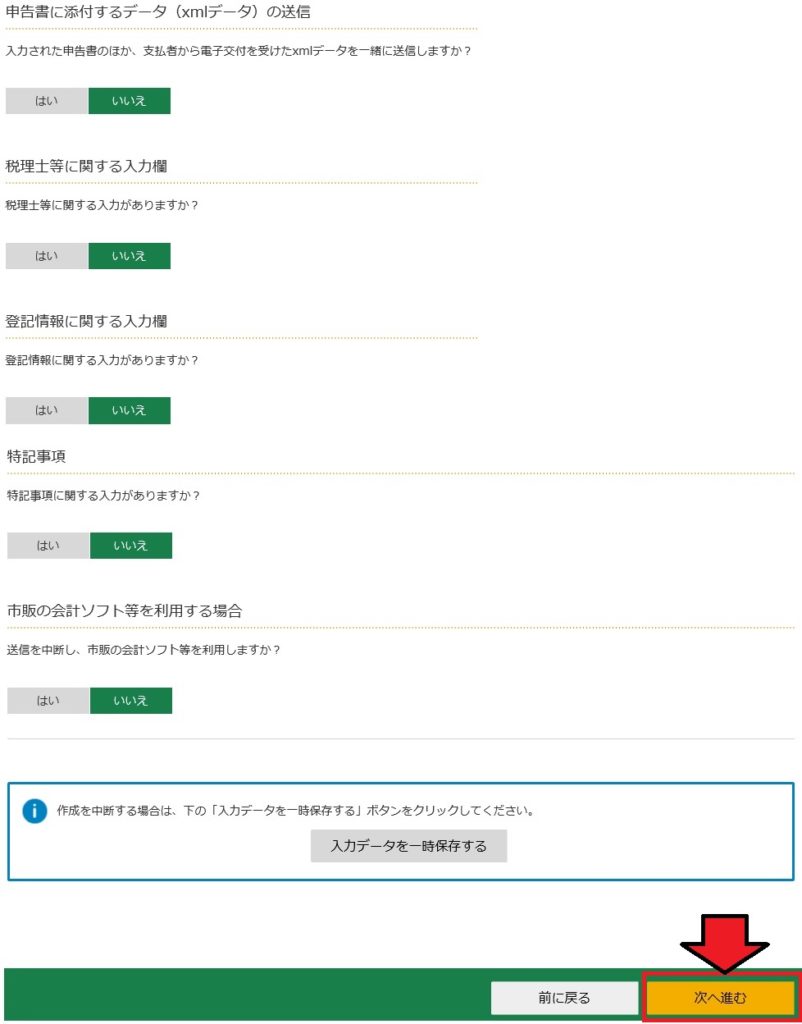This screenshot has width=802, height=1024.
Task: Proceed with 次へ進む
Action: (720, 998)
